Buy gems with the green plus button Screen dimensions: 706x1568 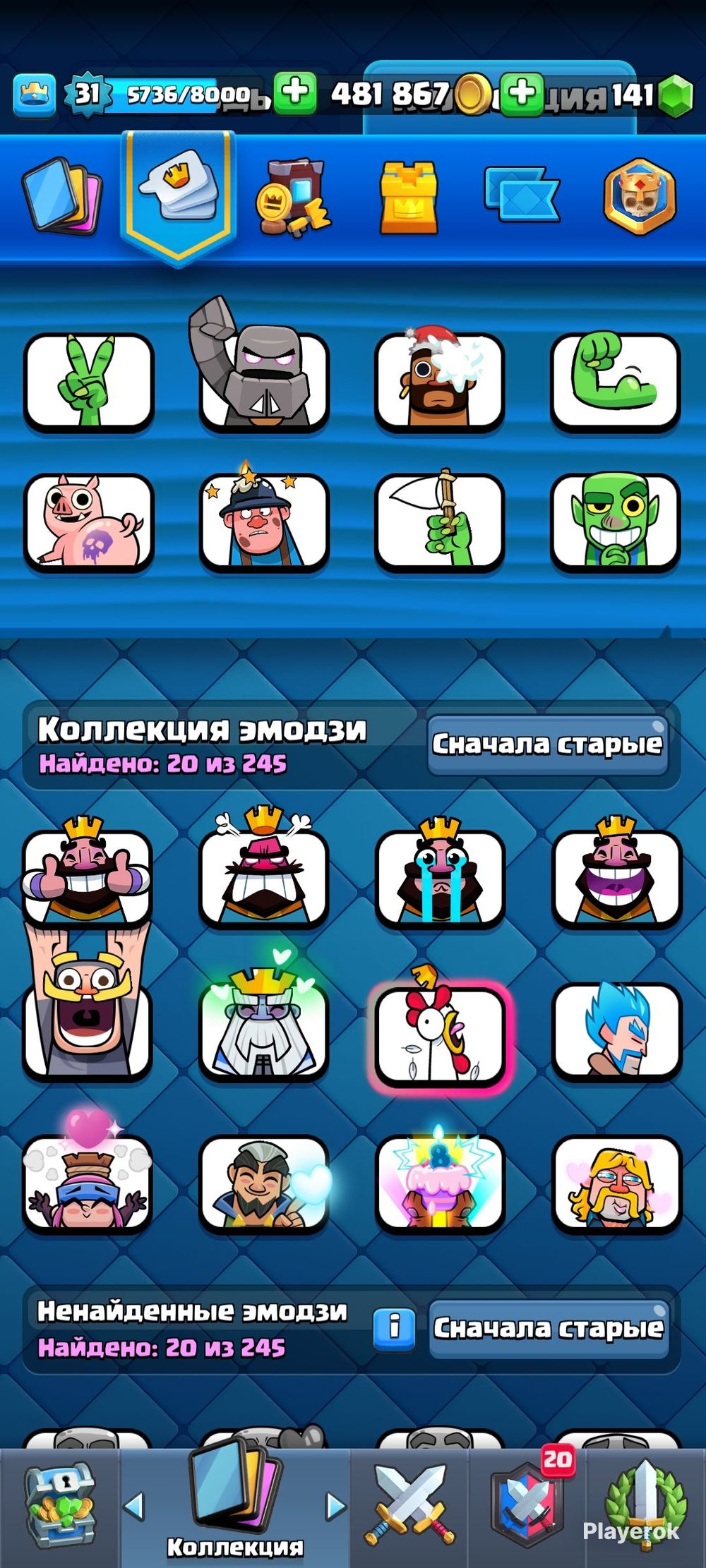click(x=522, y=92)
